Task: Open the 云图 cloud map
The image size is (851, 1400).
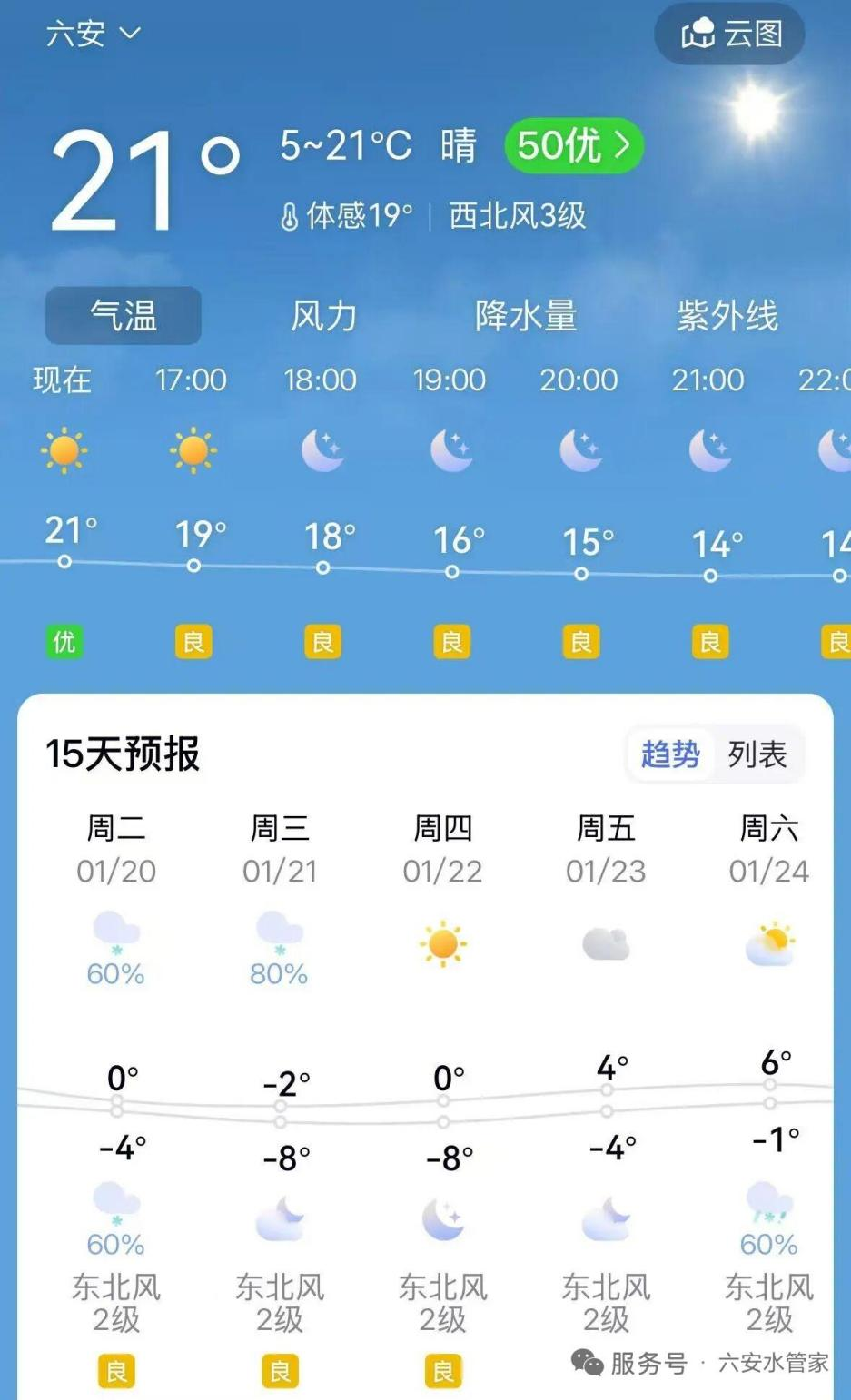Action: [x=730, y=35]
